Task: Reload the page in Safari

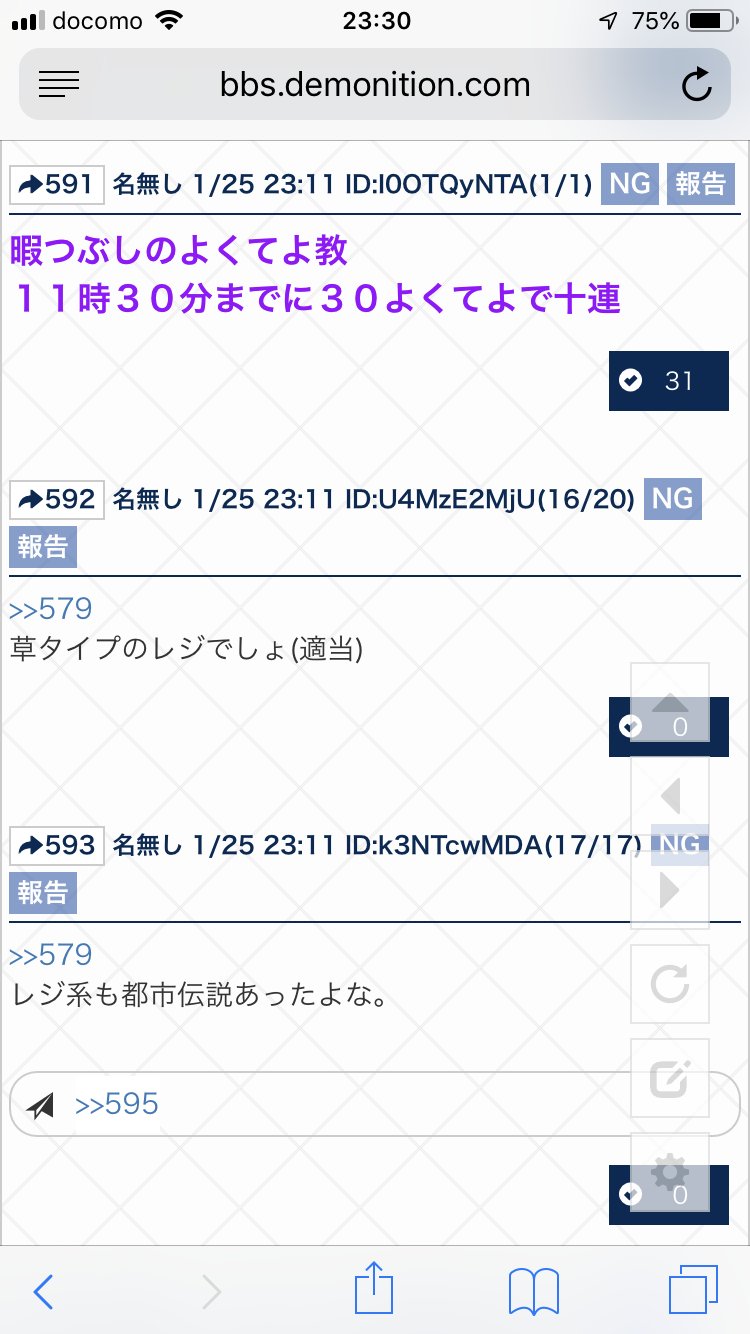Action: tap(697, 86)
